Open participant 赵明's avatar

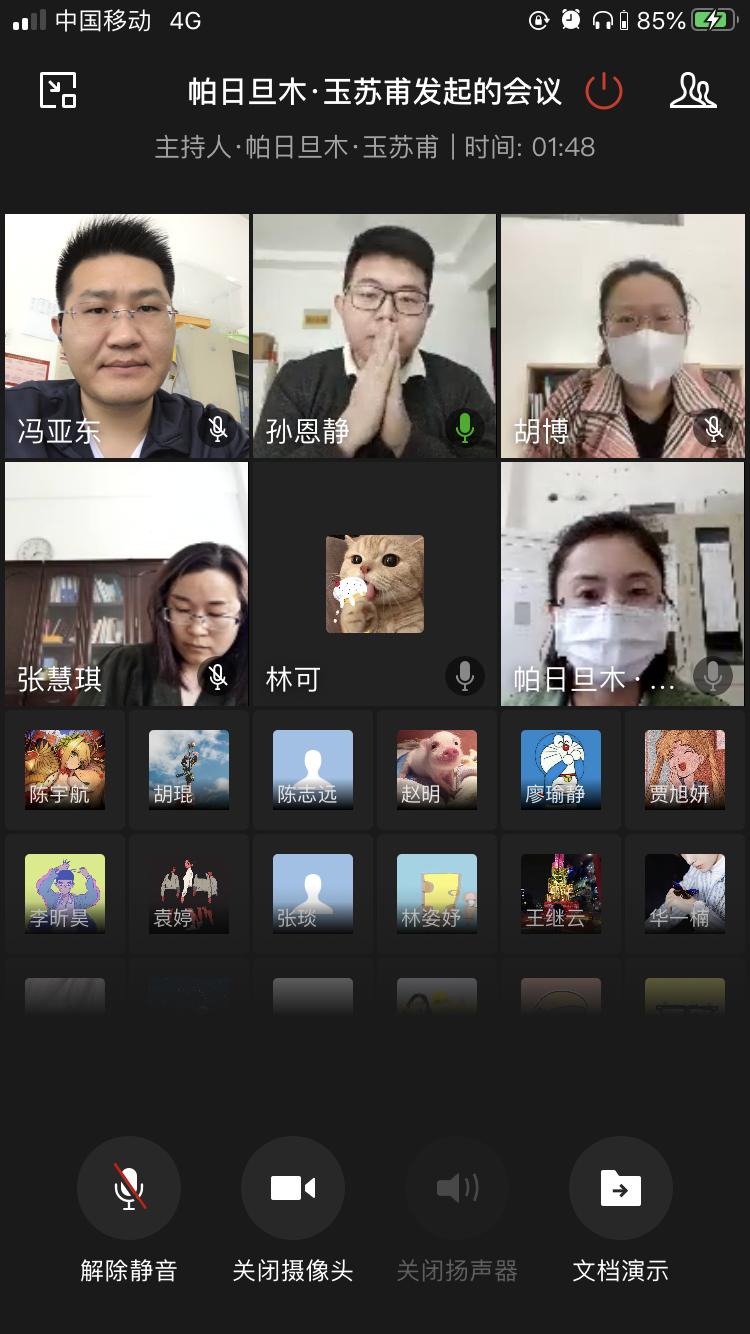[x=436, y=769]
